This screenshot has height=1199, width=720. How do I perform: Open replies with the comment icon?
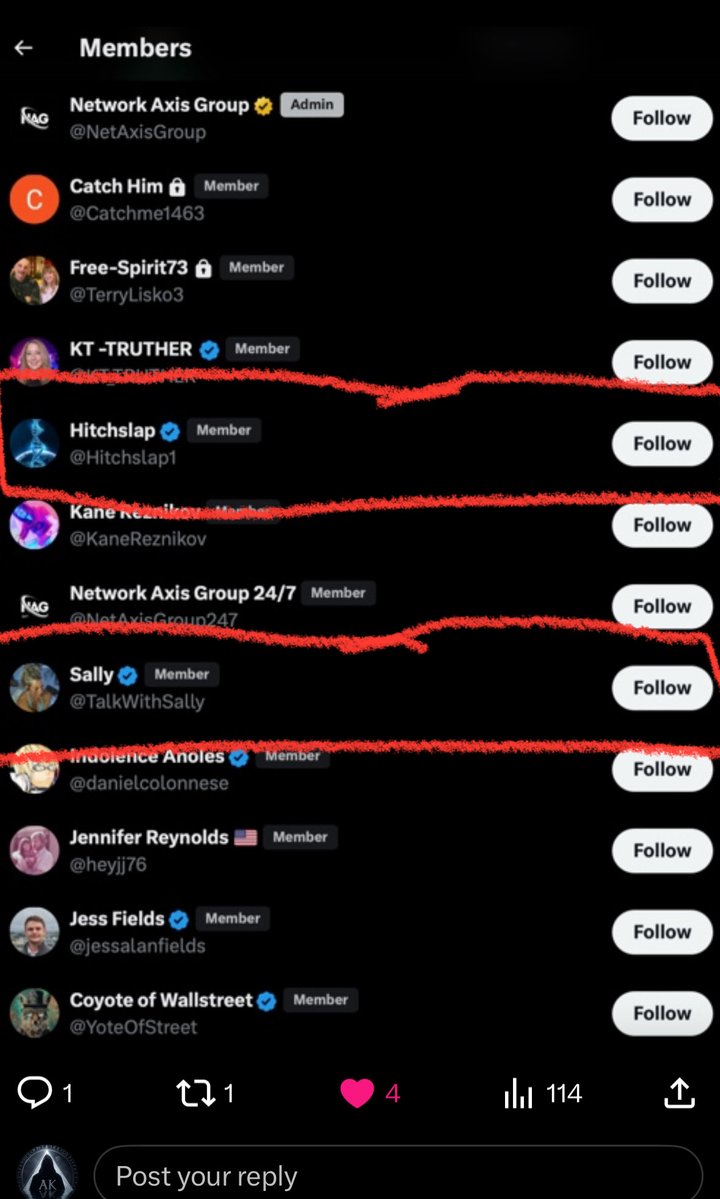point(34,1093)
